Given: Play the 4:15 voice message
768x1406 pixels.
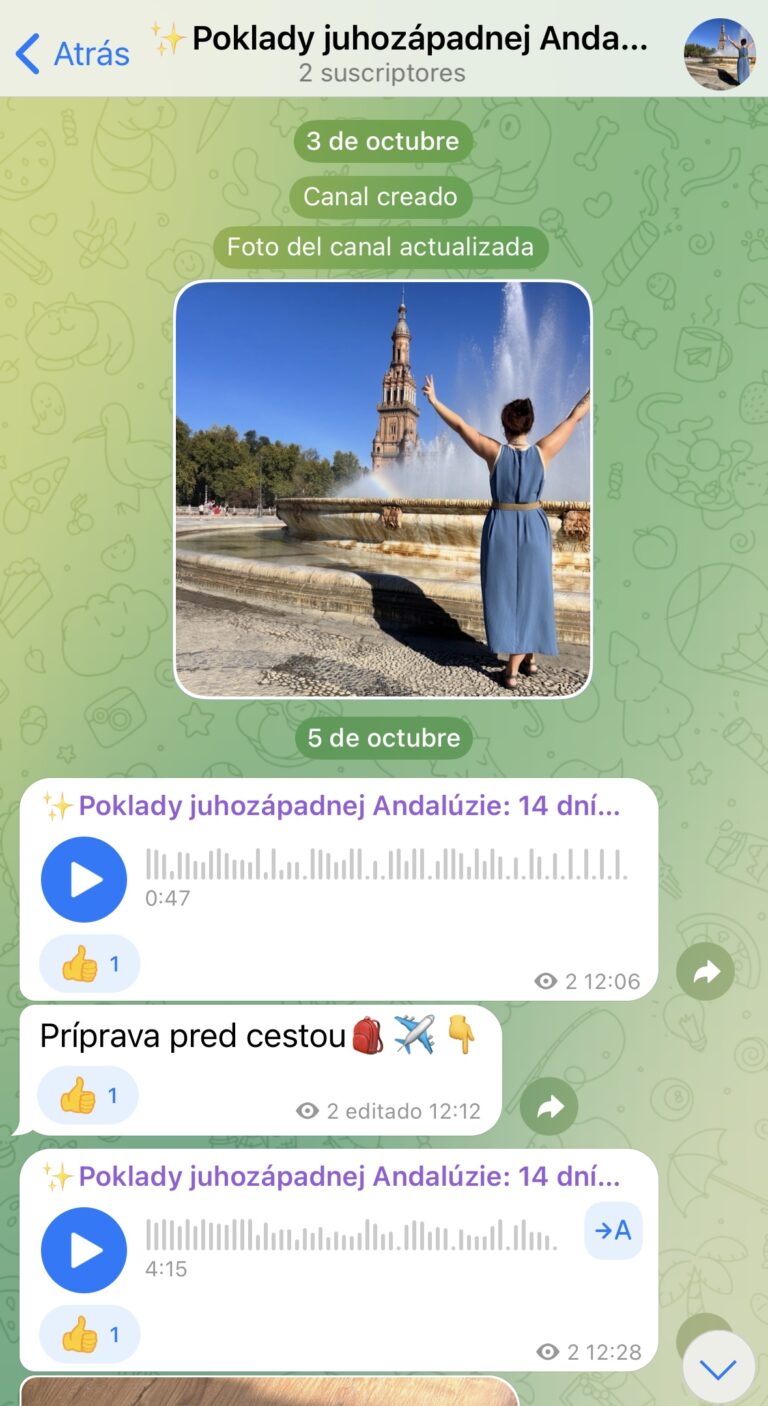Looking at the screenshot, I should (x=84, y=1250).
